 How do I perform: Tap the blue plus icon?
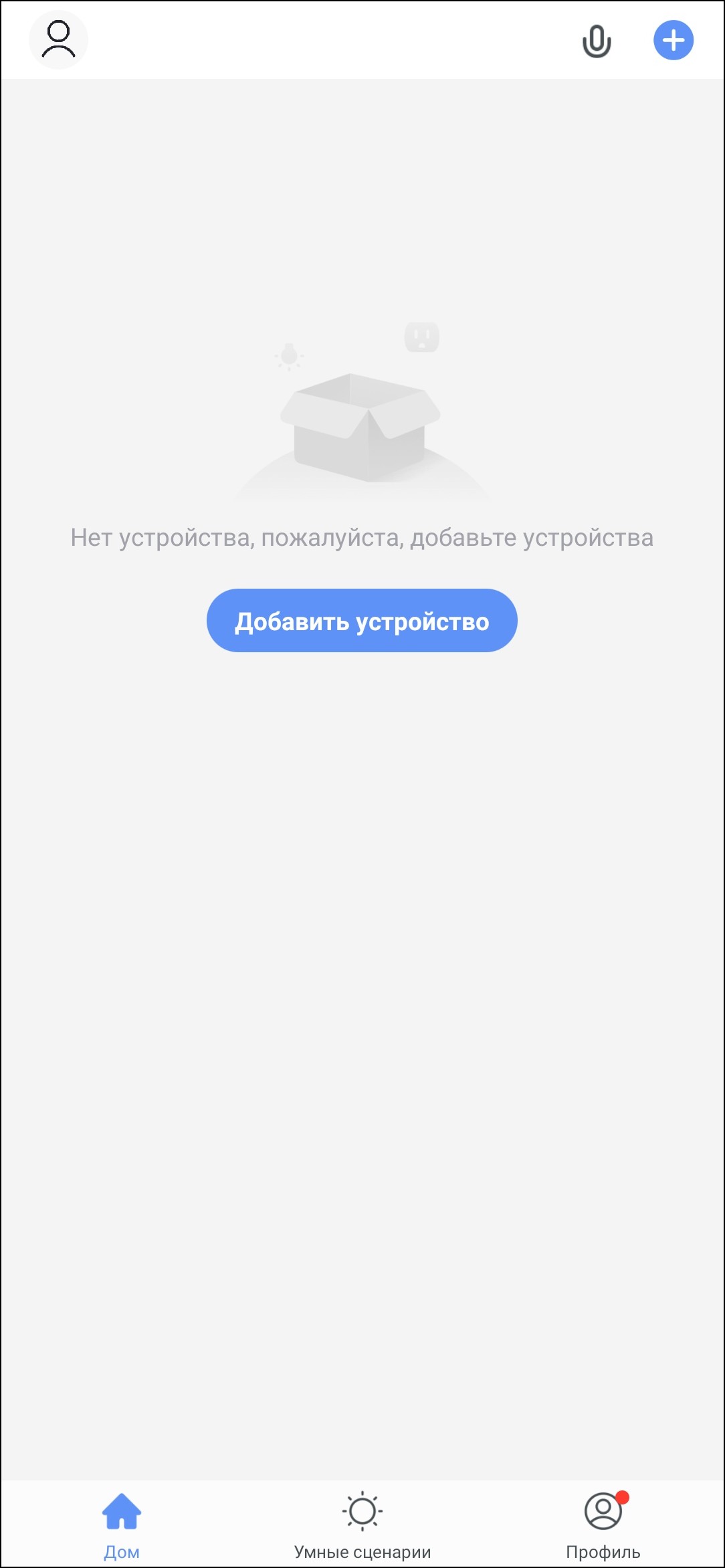(x=673, y=41)
